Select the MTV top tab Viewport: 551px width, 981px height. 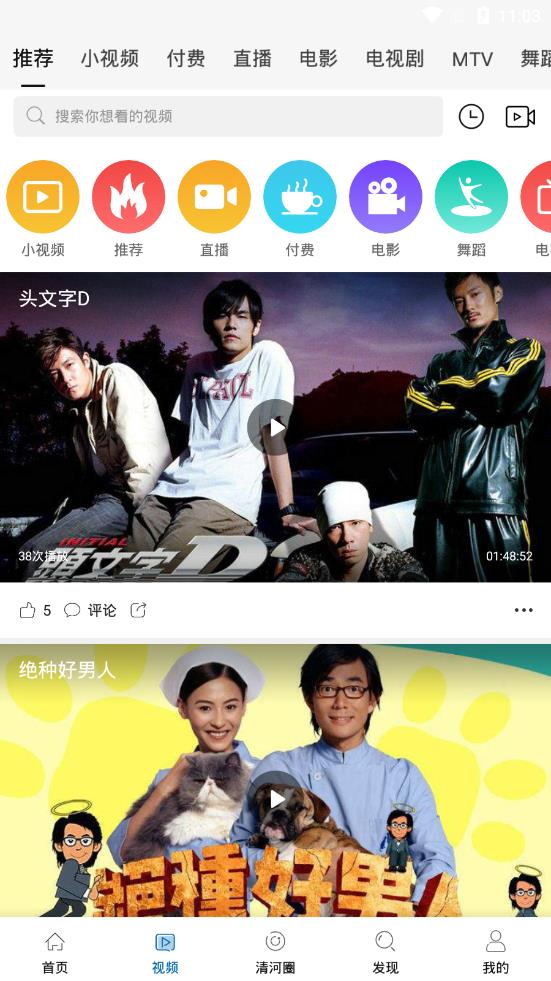coord(472,59)
